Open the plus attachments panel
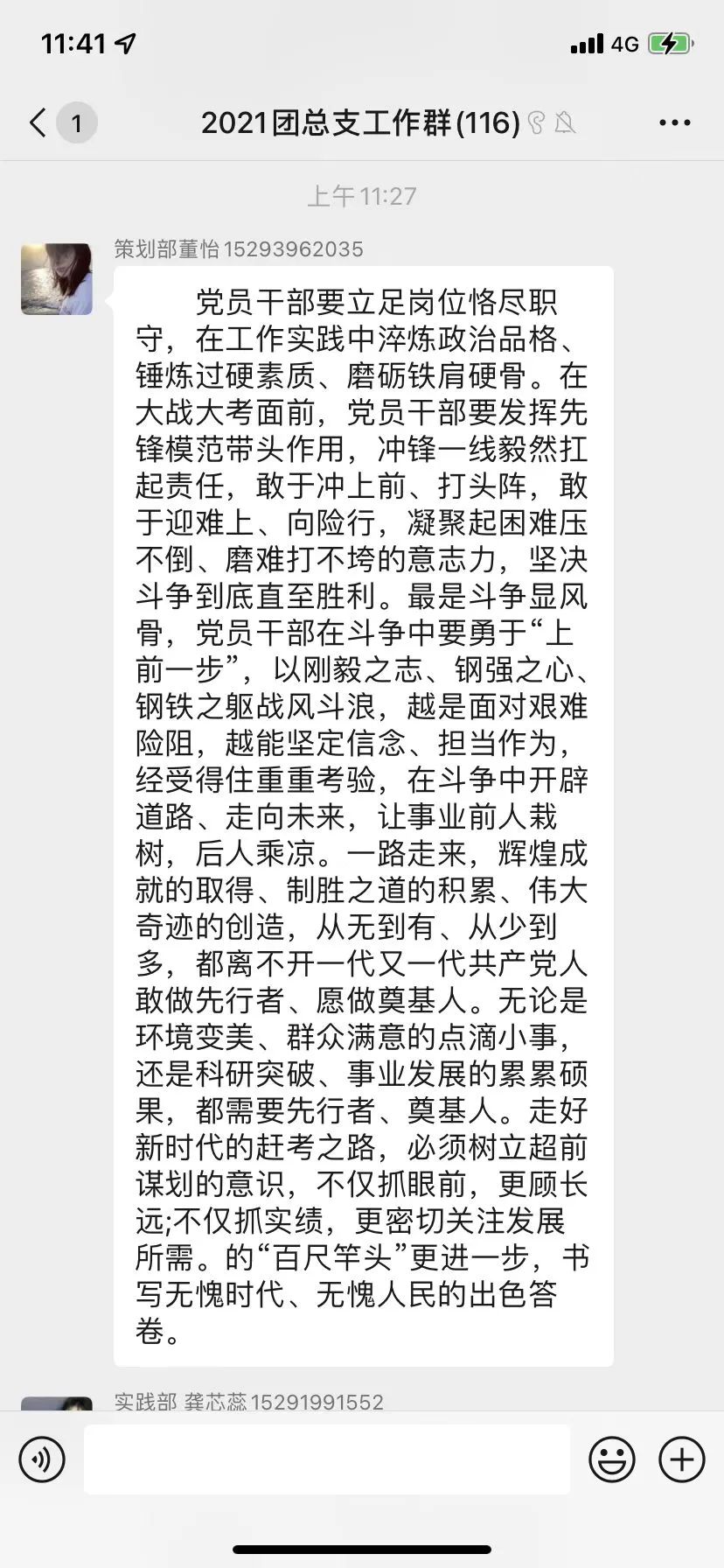Screen dimensions: 724x1568 coord(681,1459)
